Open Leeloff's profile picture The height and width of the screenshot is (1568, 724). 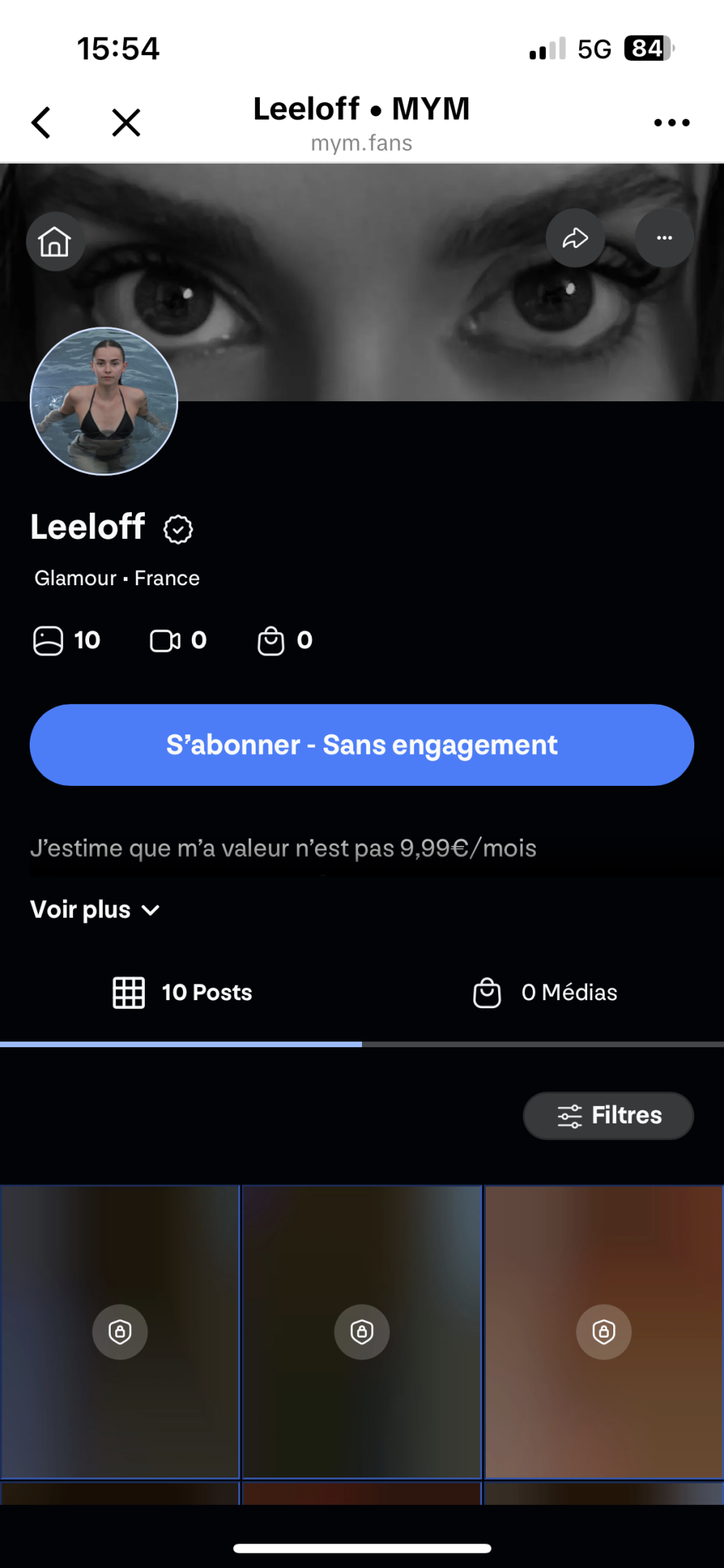104,401
